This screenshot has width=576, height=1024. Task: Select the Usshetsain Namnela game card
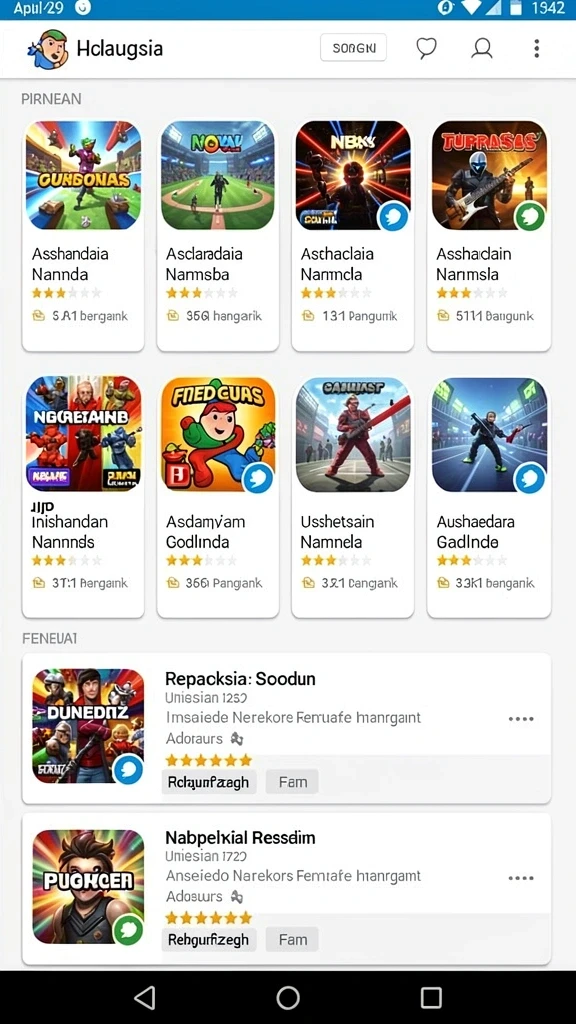[353, 496]
